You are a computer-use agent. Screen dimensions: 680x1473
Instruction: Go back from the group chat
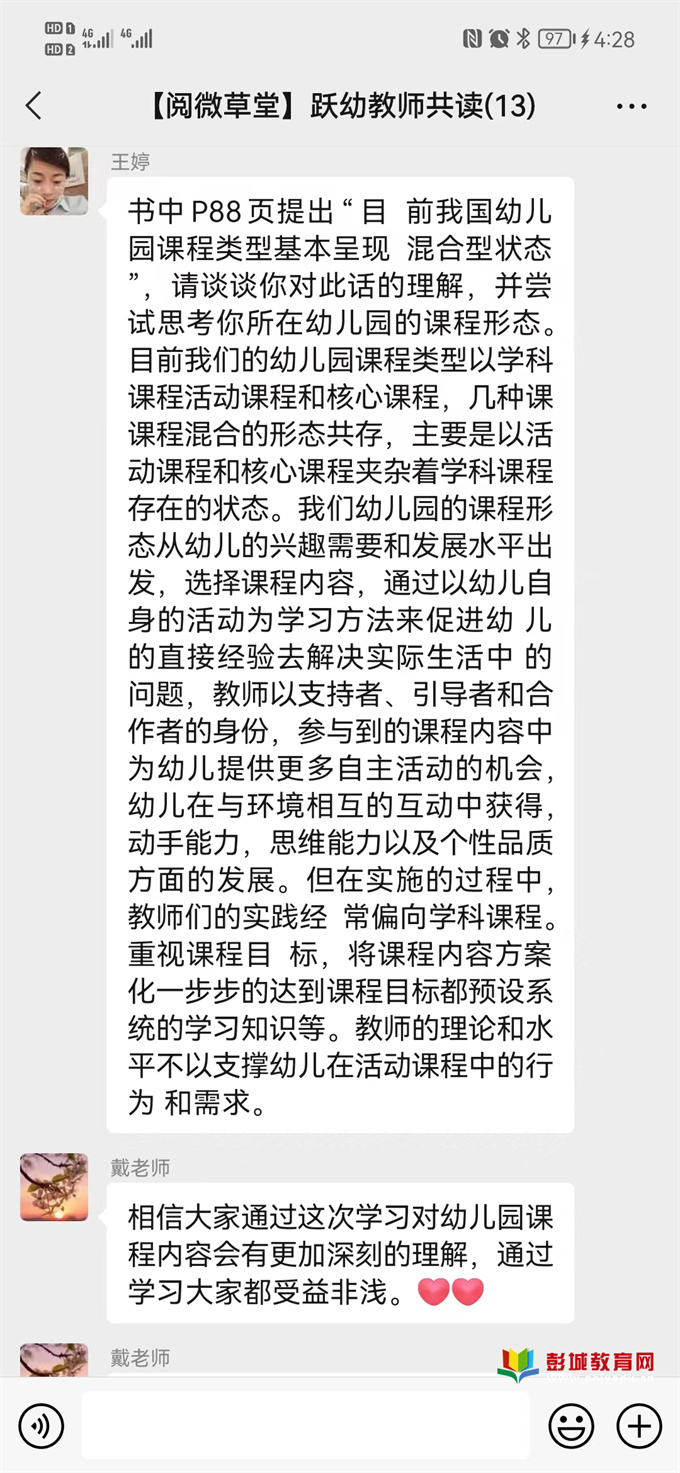pyautogui.click(x=34, y=105)
